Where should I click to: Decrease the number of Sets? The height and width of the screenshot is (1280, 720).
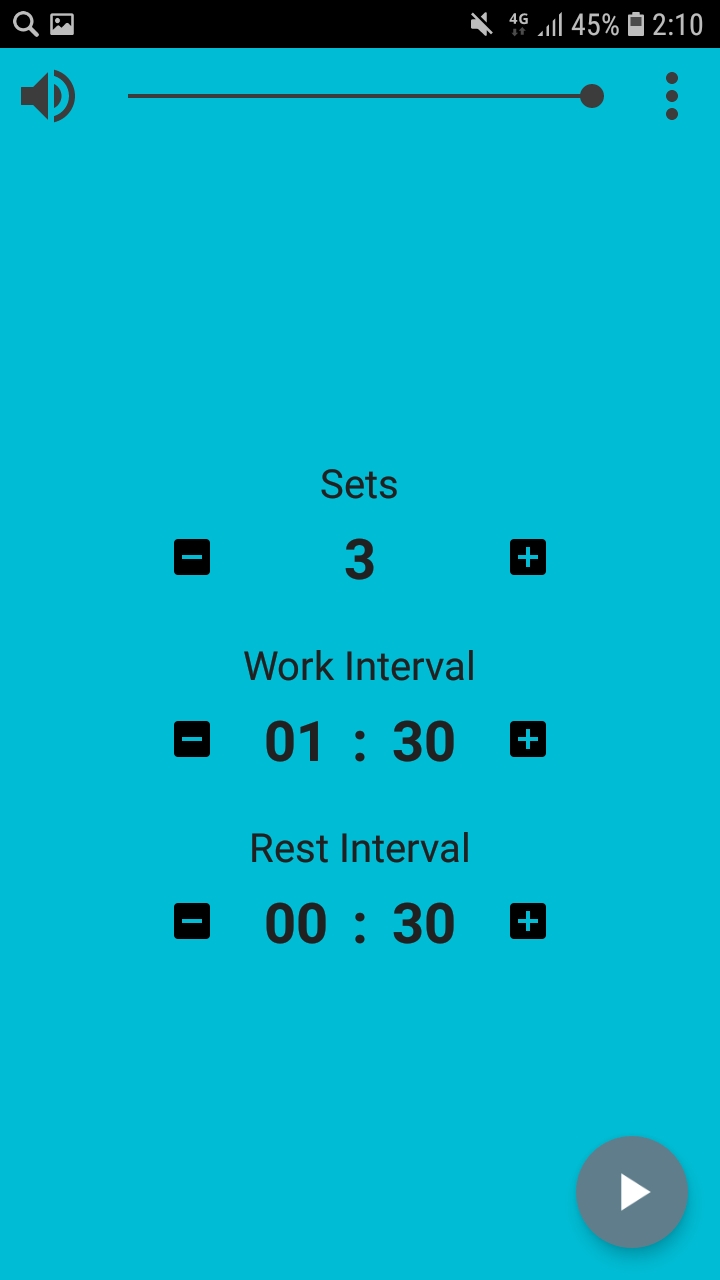point(192,557)
